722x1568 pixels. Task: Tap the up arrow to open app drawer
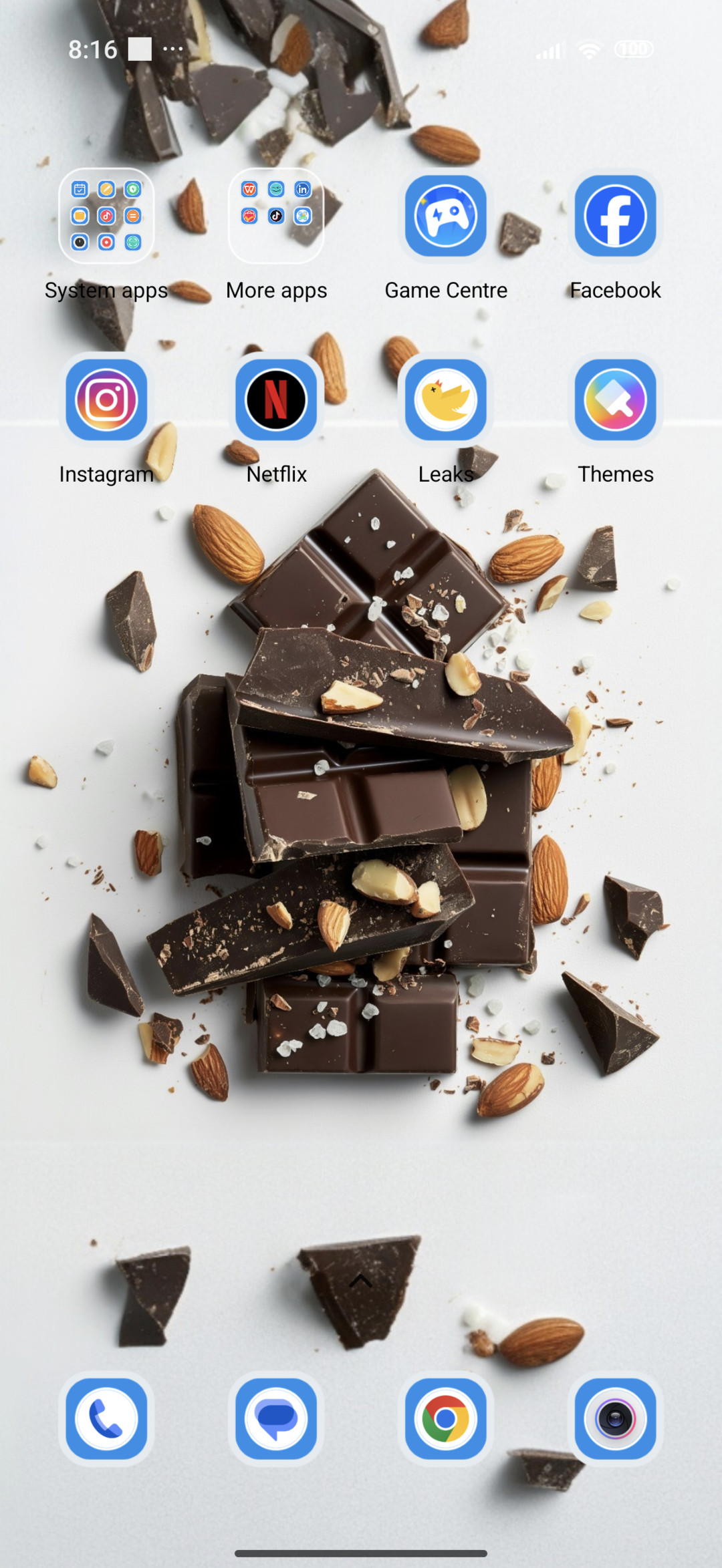coord(361,1280)
